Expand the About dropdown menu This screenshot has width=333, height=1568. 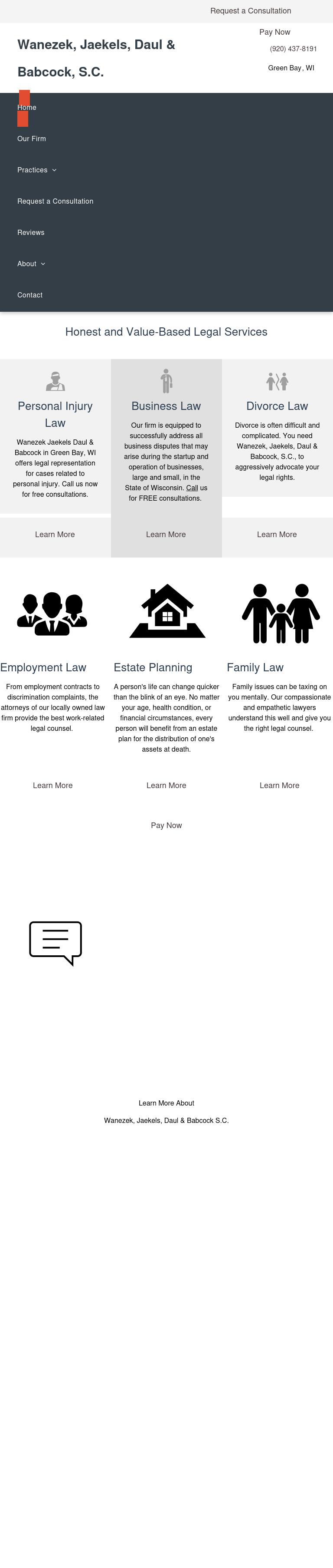coord(31,264)
